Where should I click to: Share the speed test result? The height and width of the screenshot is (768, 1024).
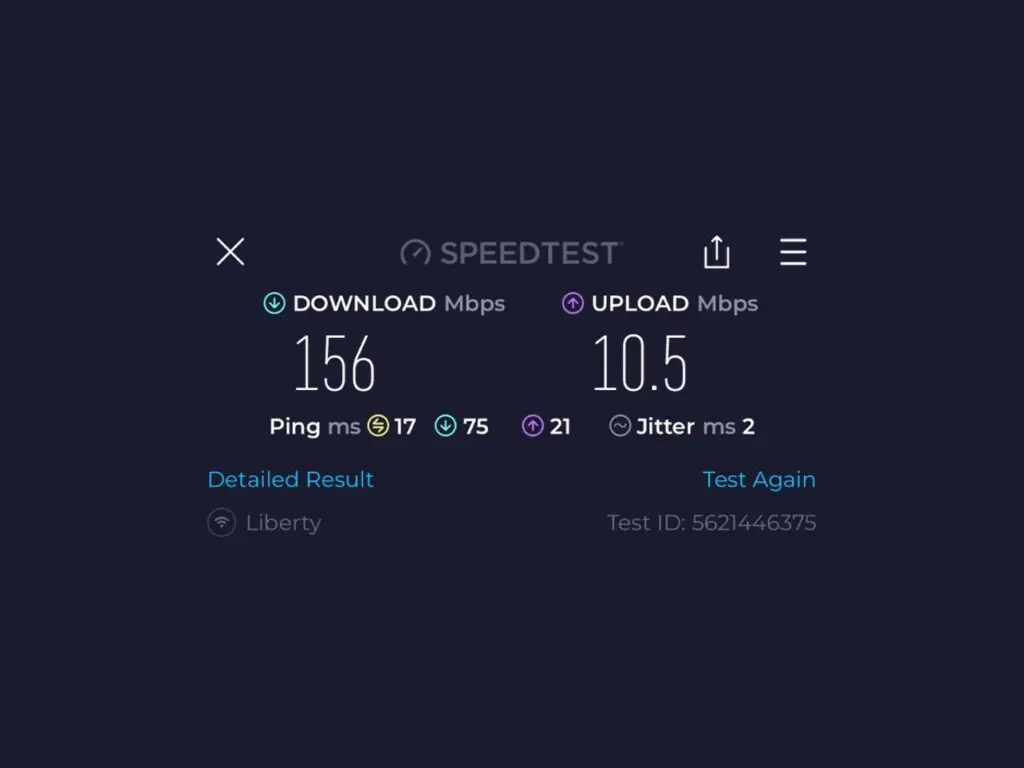tap(716, 252)
